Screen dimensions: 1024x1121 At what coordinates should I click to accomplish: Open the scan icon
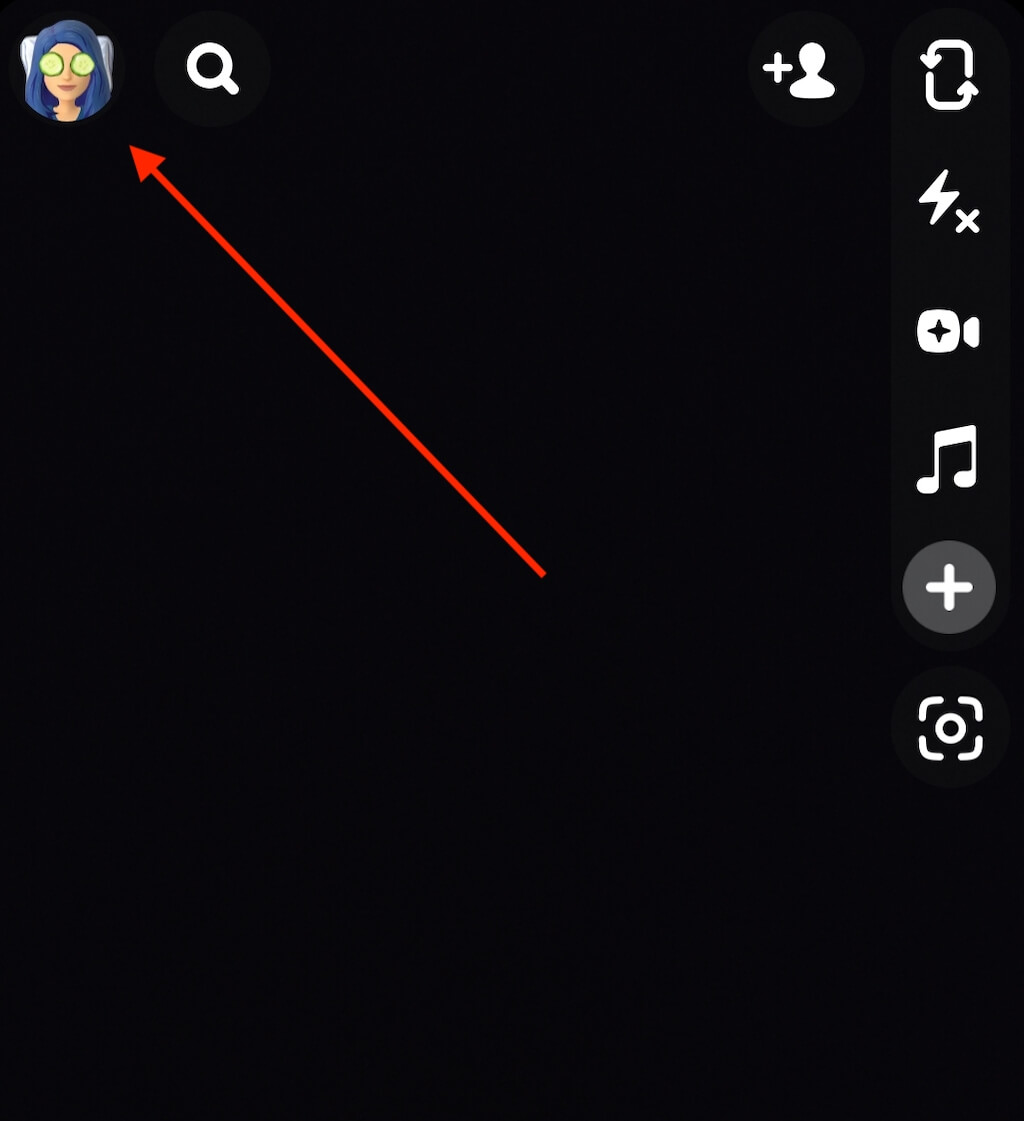click(x=950, y=727)
